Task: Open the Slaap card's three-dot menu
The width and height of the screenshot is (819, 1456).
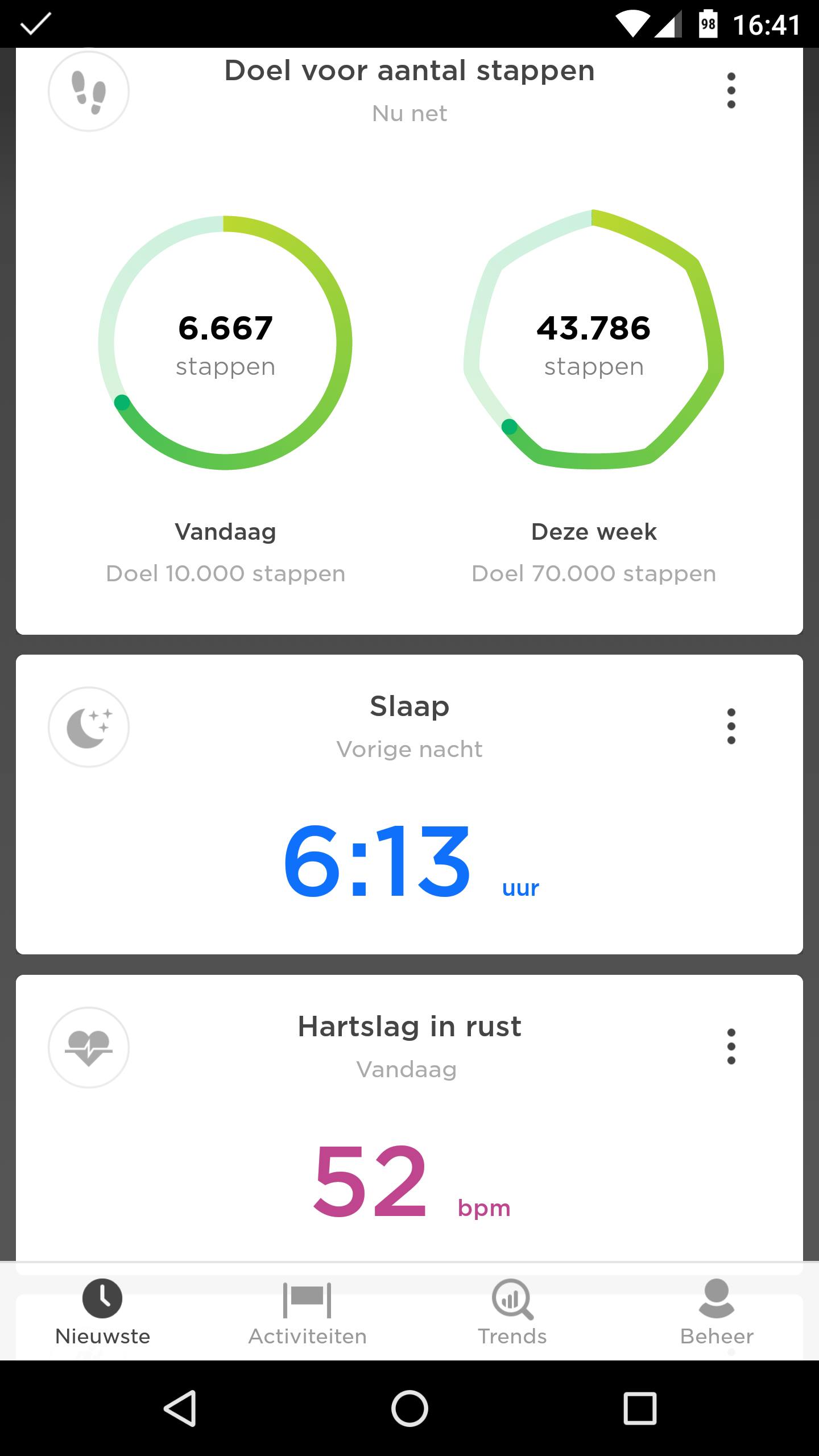Action: [x=731, y=726]
